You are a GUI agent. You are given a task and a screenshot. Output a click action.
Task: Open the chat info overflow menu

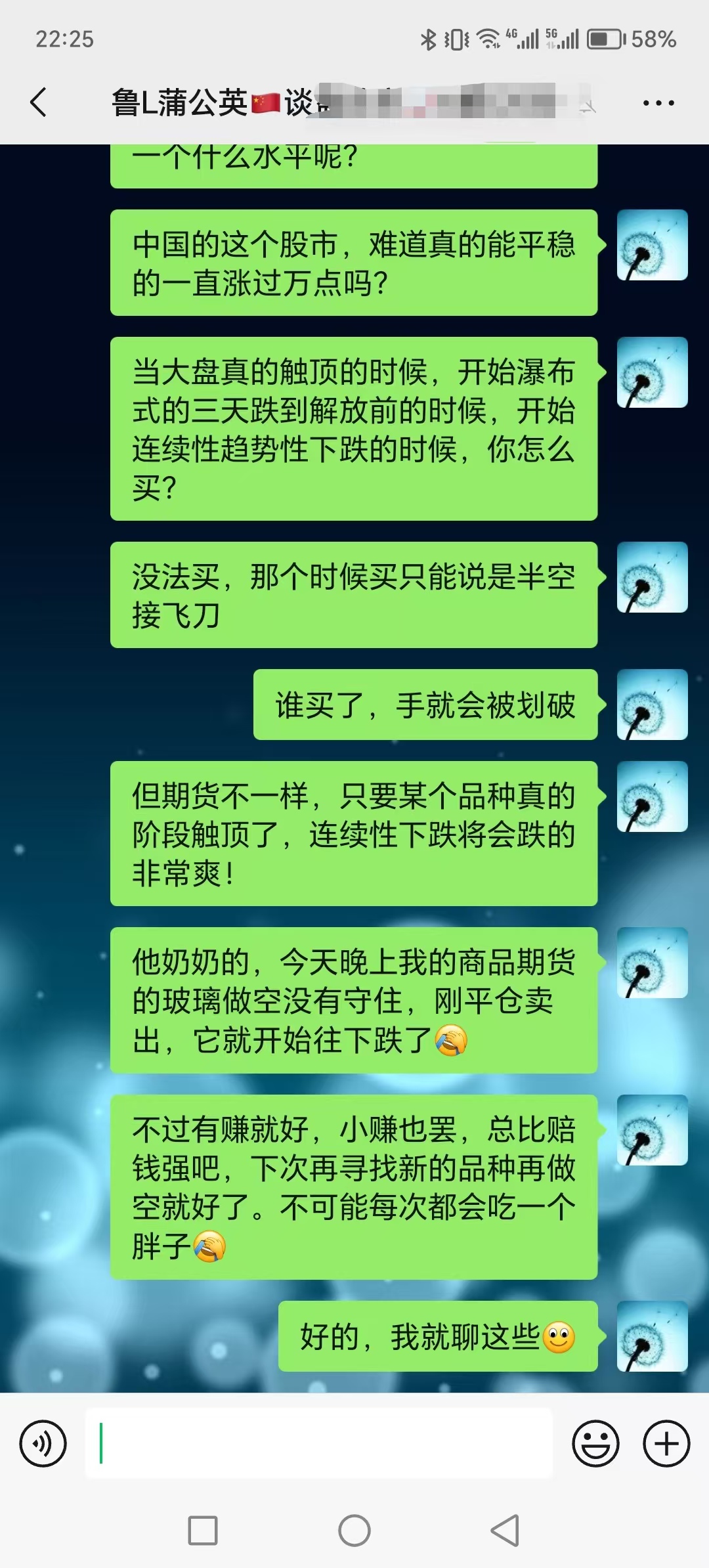tap(658, 103)
